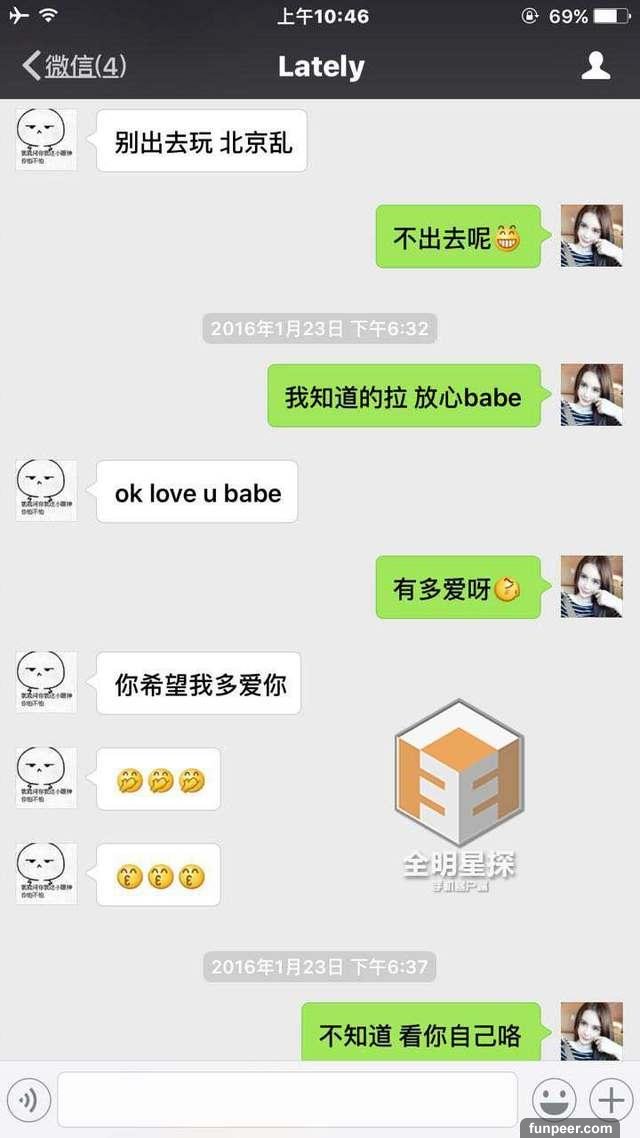Open chat details via the person icon
This screenshot has width=640, height=1138.
coord(596,66)
